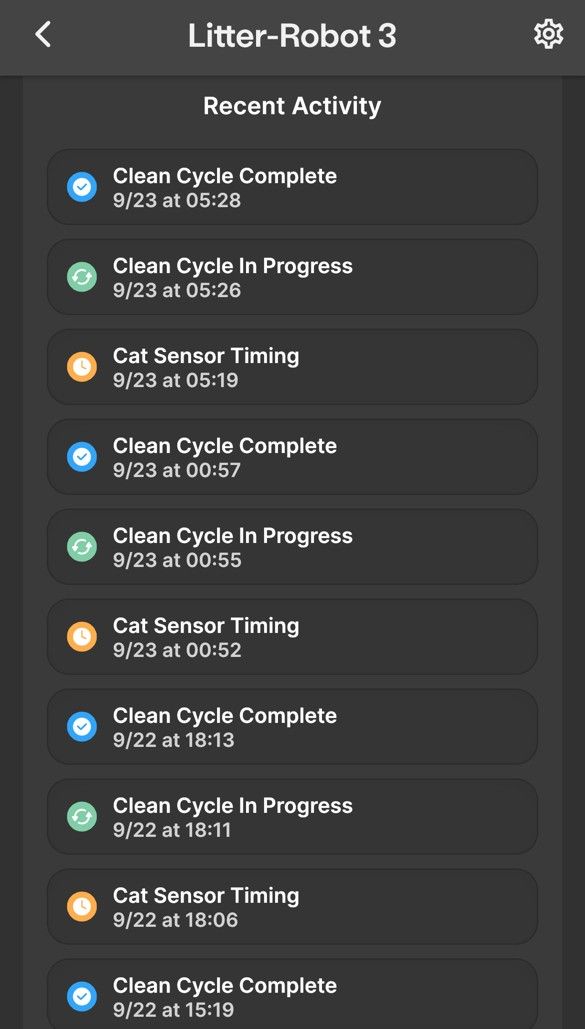Open Clean Cycle Complete at 9/22 18:13
This screenshot has height=1029, width=585.
[x=292, y=726]
